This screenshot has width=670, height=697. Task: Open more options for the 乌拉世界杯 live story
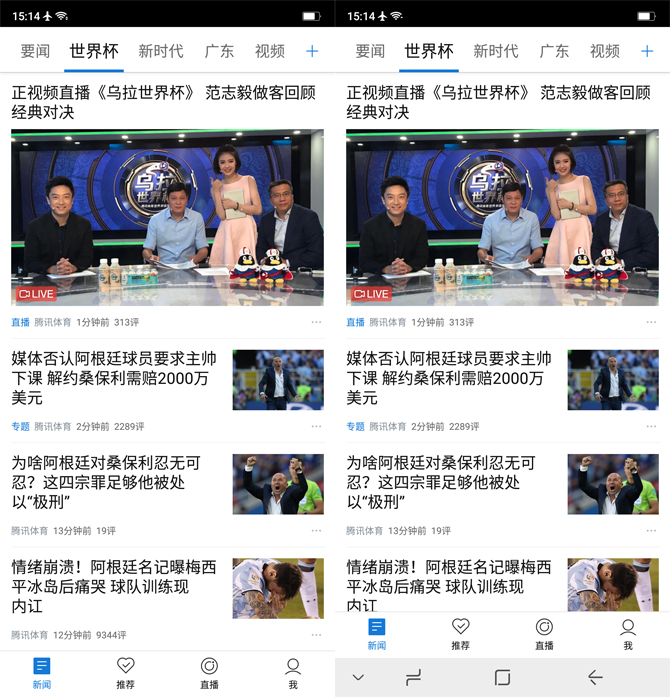[x=317, y=323]
